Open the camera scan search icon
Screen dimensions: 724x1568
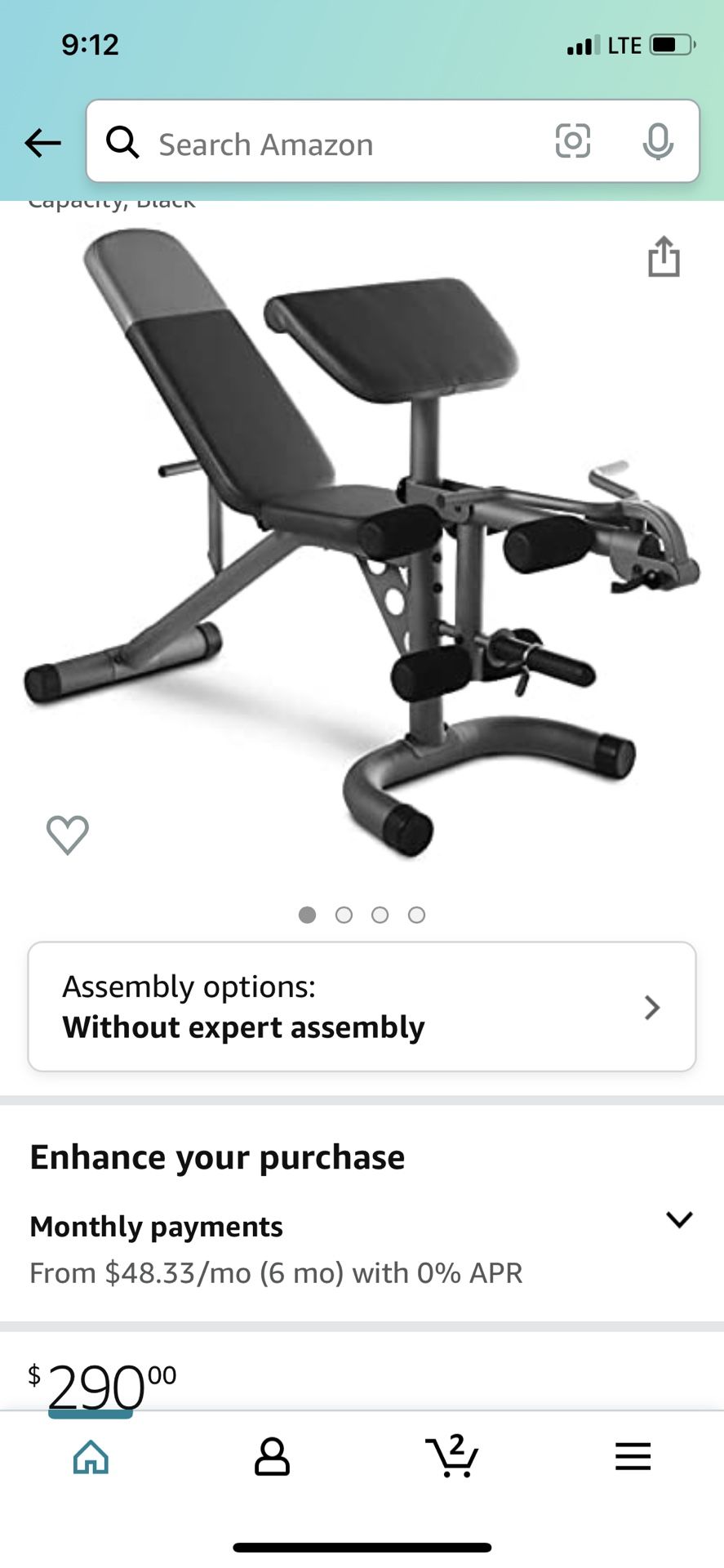pyautogui.click(x=572, y=141)
